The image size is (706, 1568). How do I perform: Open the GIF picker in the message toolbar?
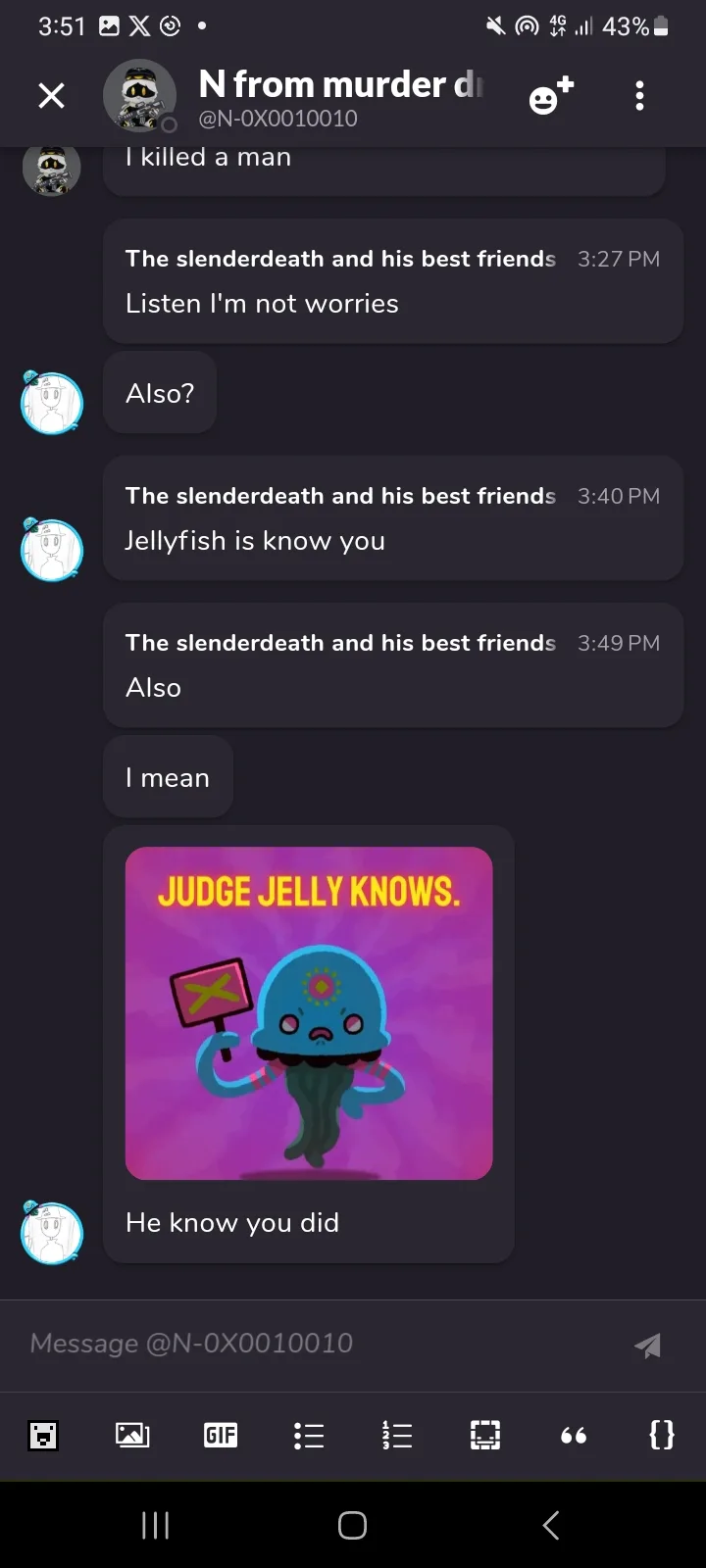click(220, 1435)
